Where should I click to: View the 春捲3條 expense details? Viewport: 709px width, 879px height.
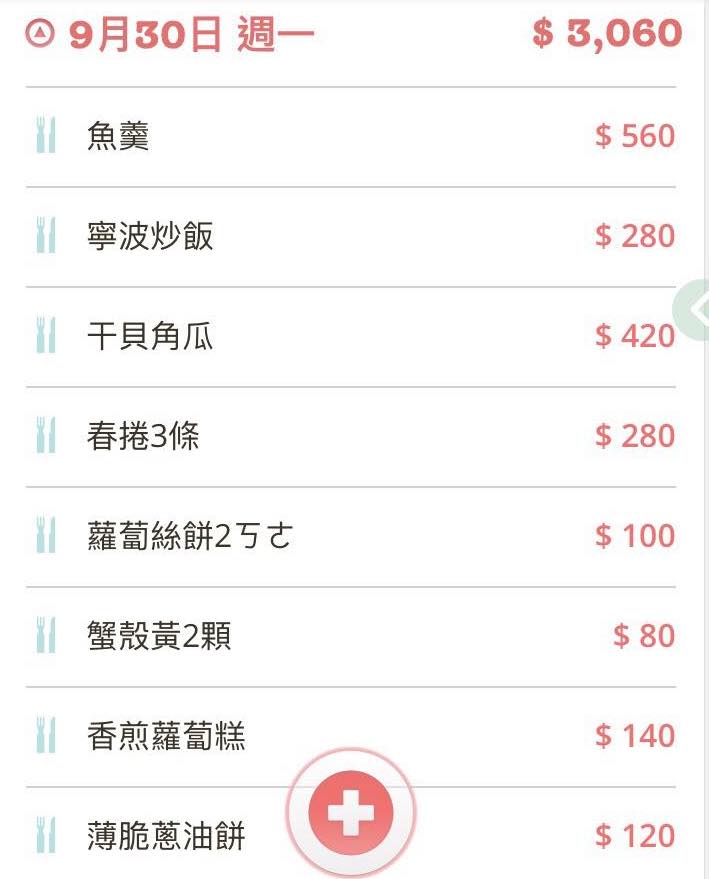(350, 436)
